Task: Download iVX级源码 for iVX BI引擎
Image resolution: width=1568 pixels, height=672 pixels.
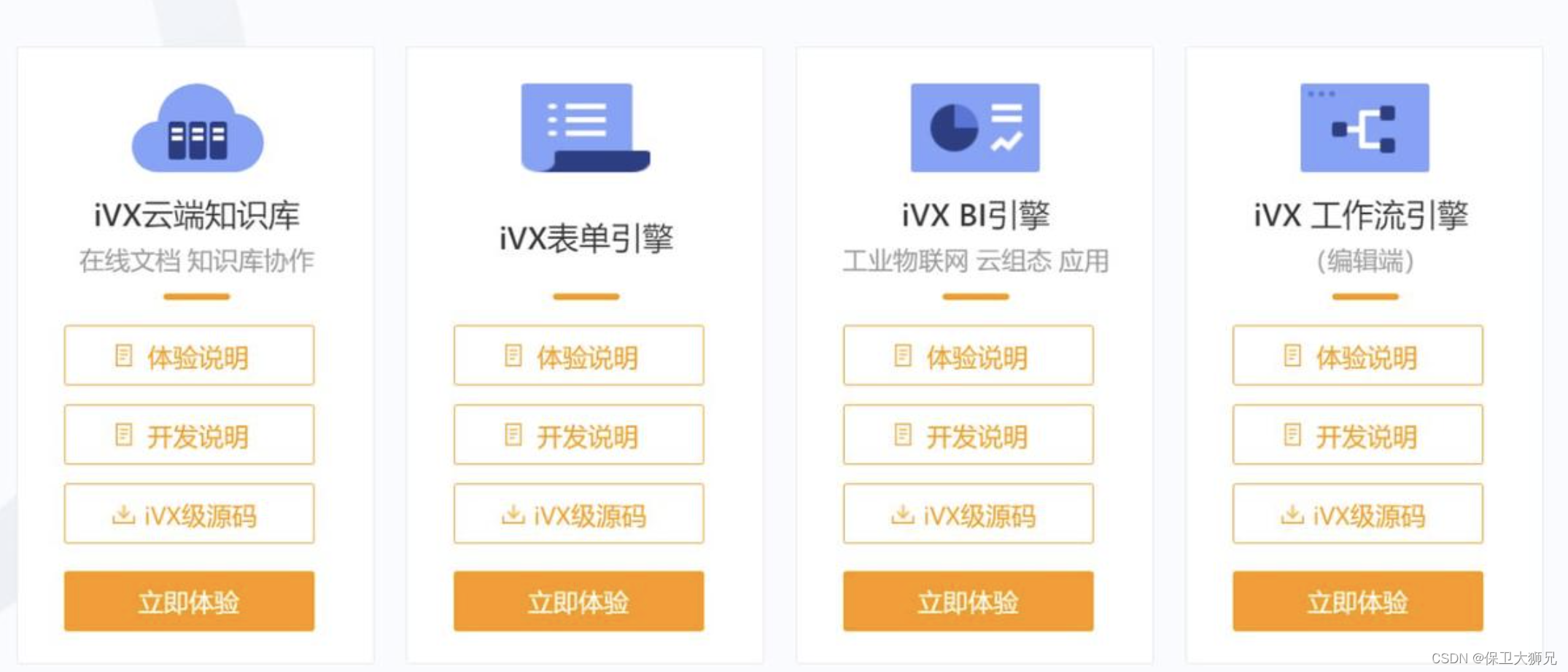Action: coord(968,514)
